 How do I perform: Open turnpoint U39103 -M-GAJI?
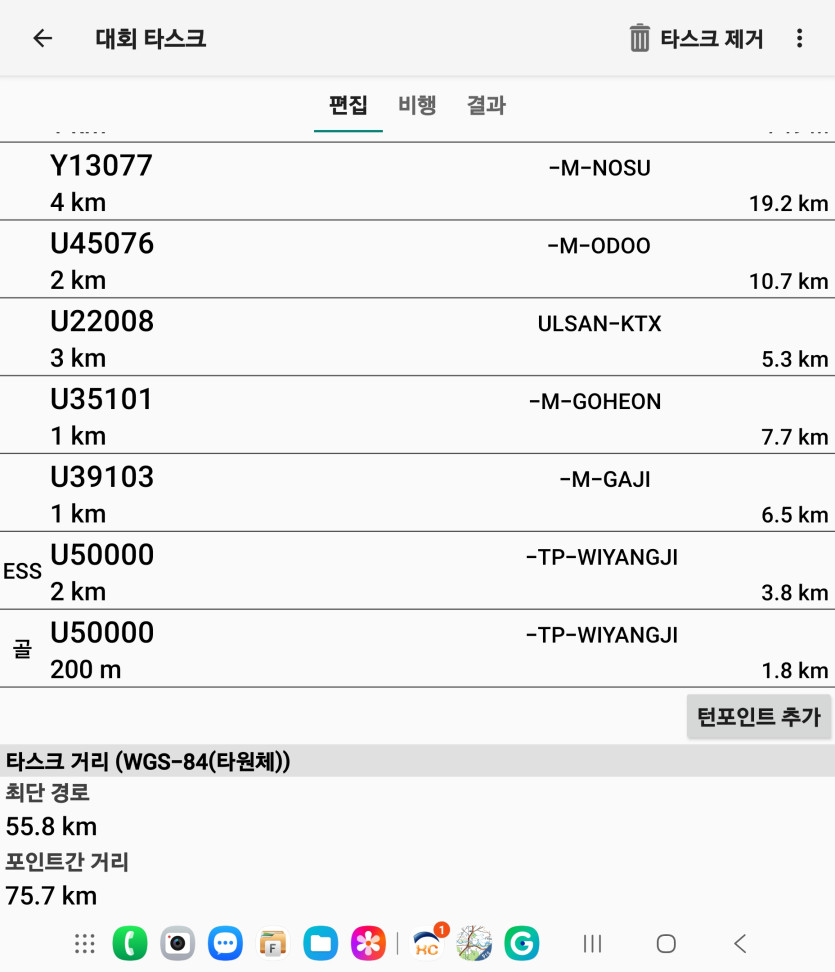pos(417,494)
